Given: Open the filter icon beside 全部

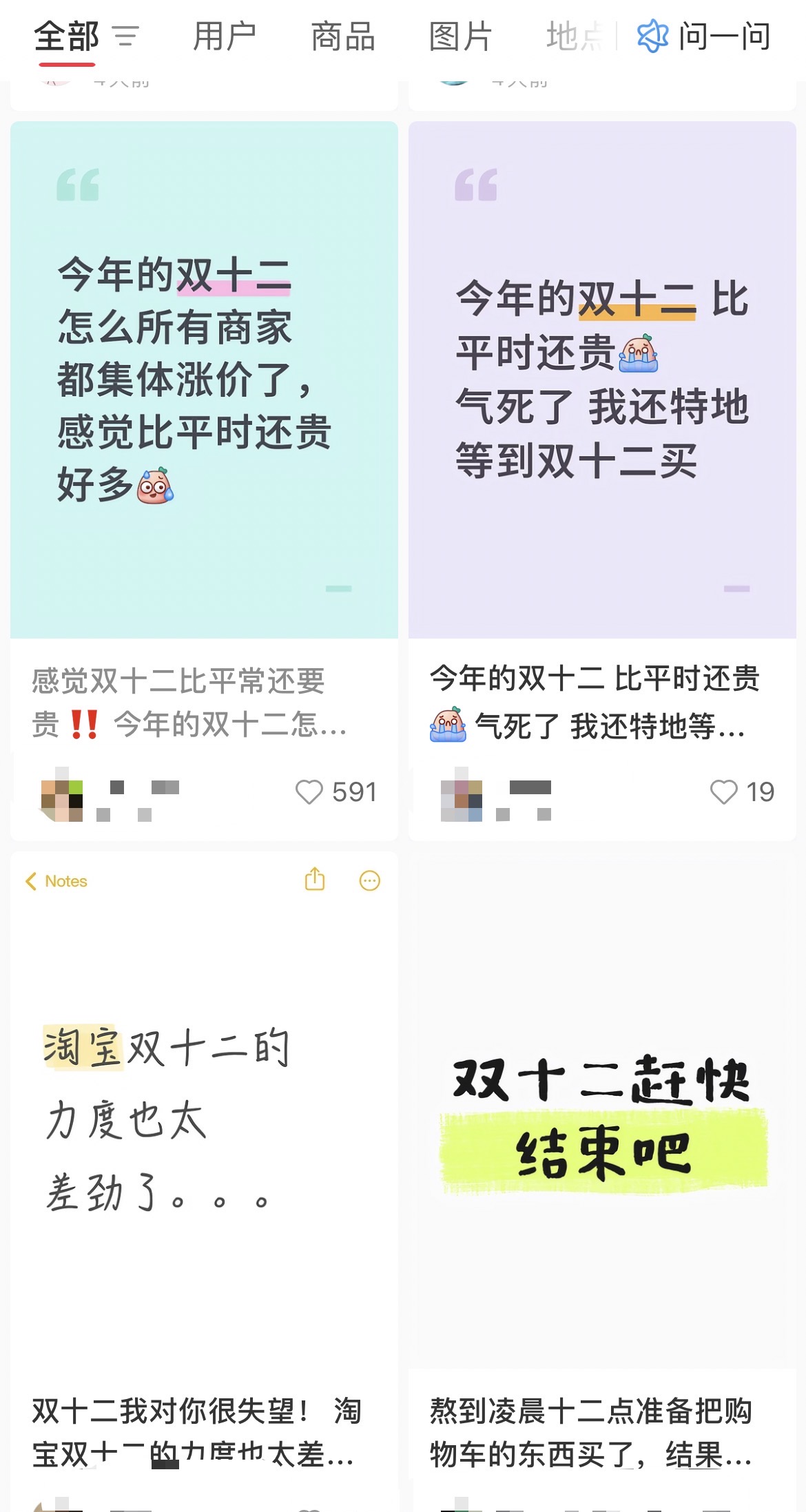Looking at the screenshot, I should tap(125, 37).
